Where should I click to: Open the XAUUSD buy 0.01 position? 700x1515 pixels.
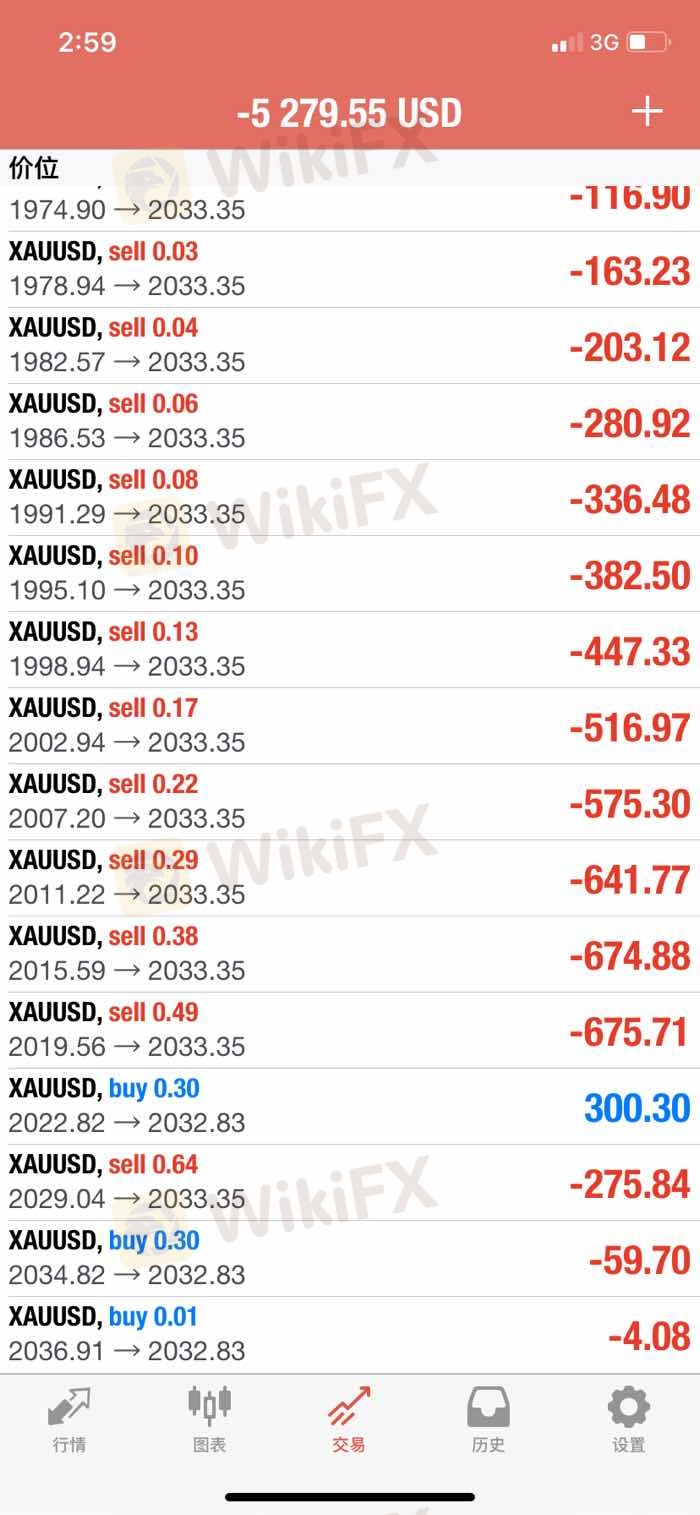pos(350,1334)
